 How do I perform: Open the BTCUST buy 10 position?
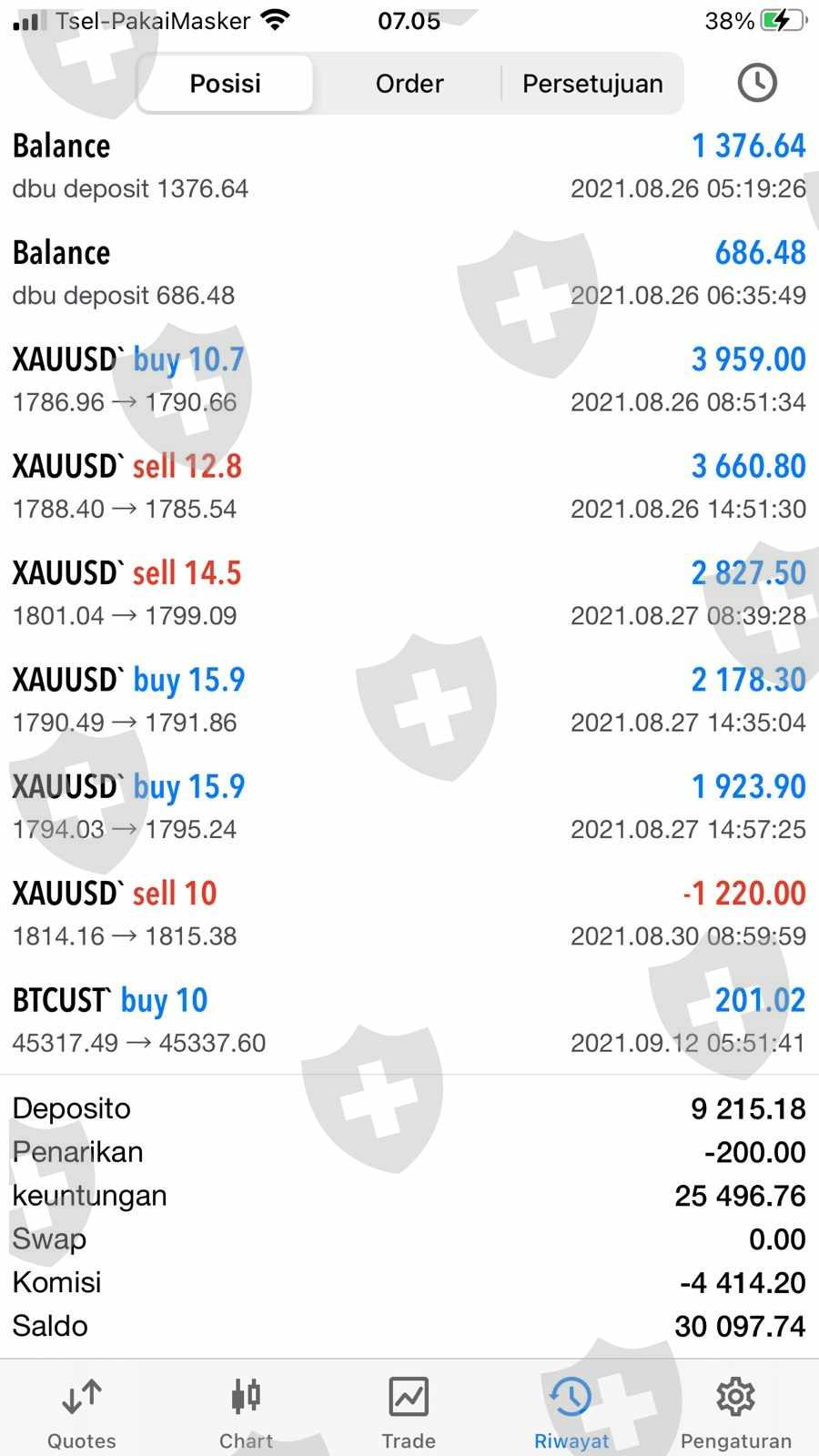point(409,1020)
